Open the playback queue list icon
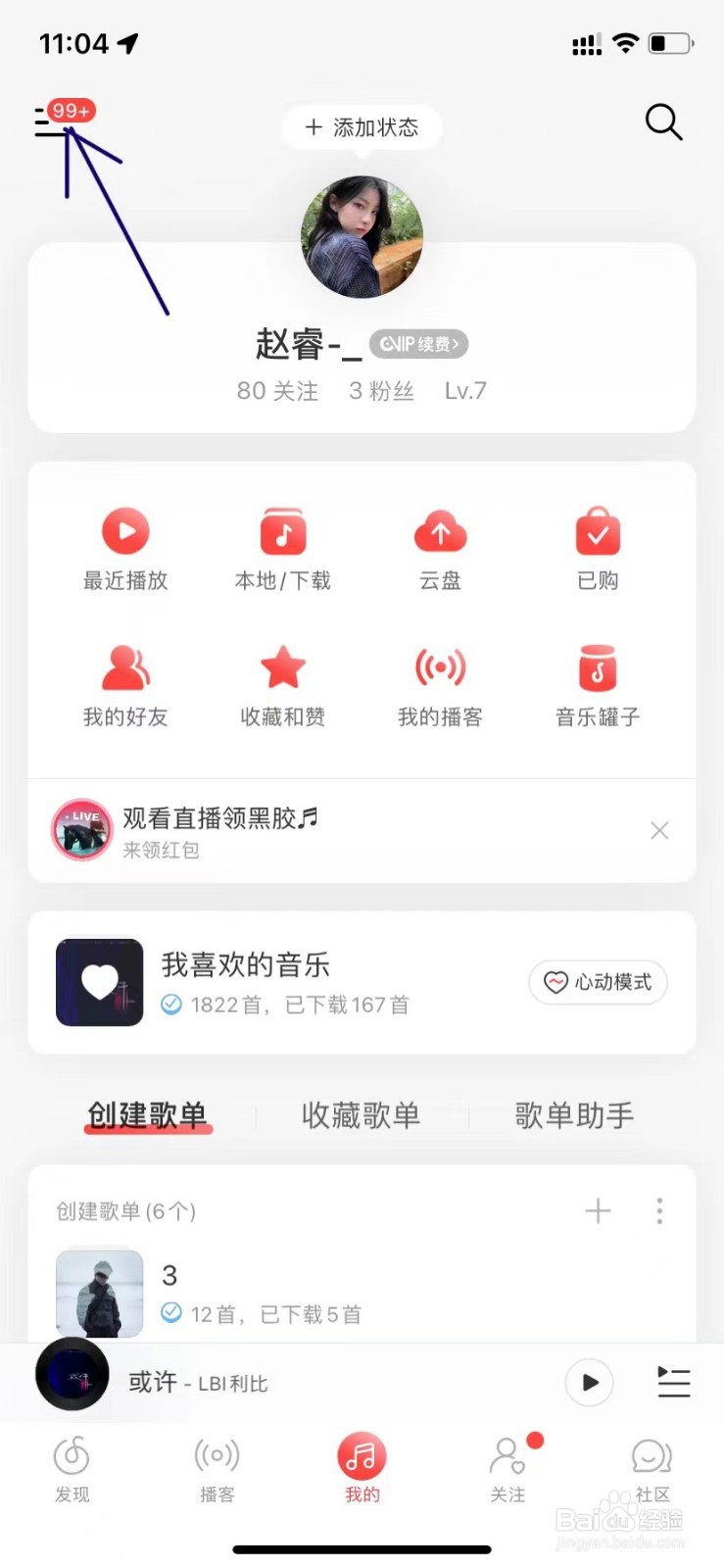 (x=673, y=1382)
